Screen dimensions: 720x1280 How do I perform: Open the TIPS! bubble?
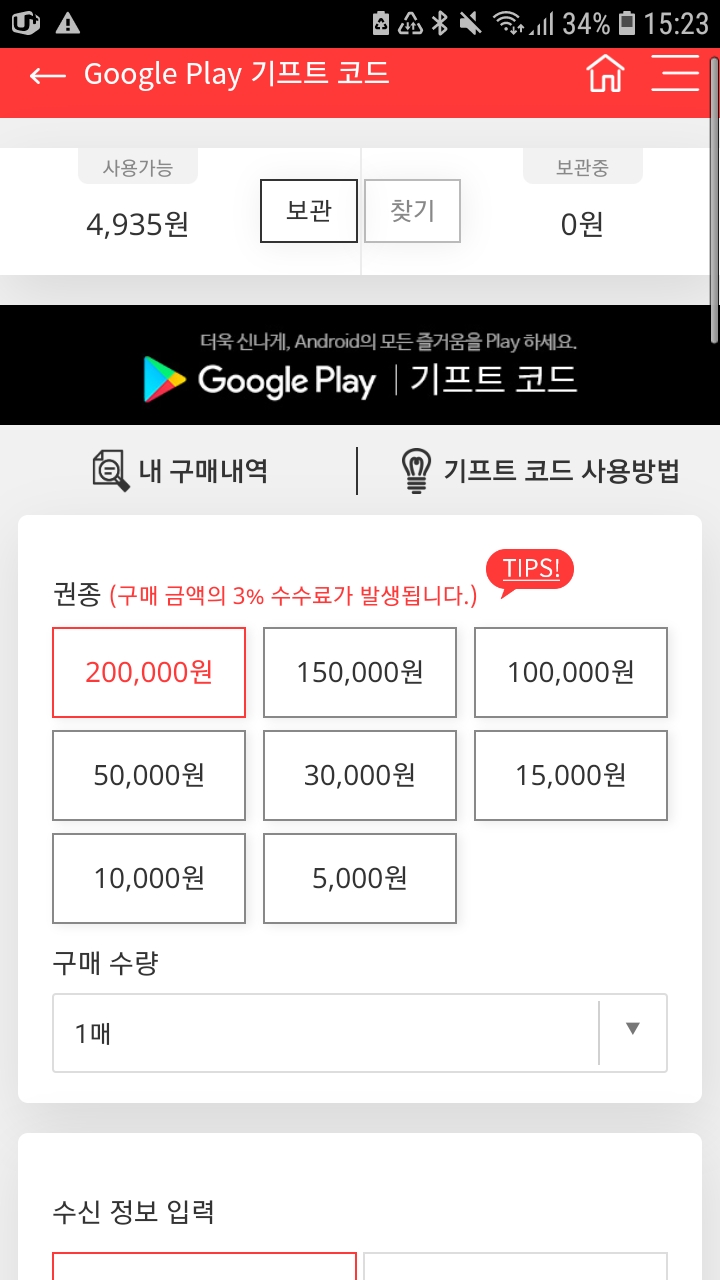pyautogui.click(x=530, y=570)
